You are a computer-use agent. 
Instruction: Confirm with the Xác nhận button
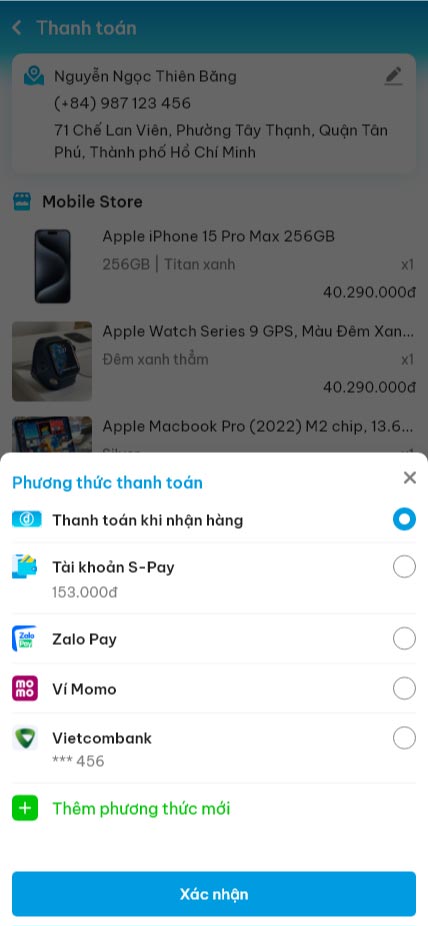[x=214, y=894]
